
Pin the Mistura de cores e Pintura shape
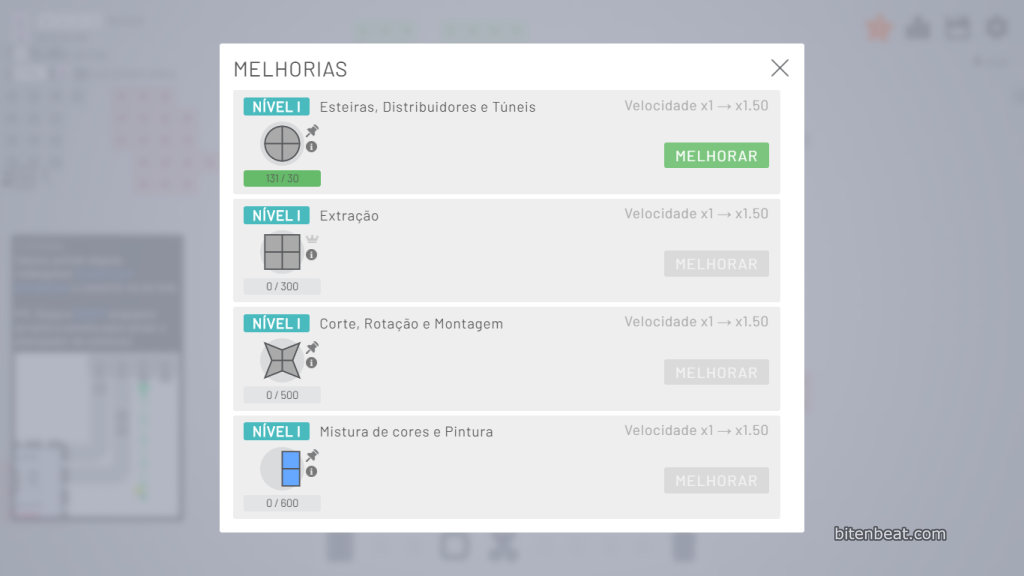pyautogui.click(x=312, y=456)
